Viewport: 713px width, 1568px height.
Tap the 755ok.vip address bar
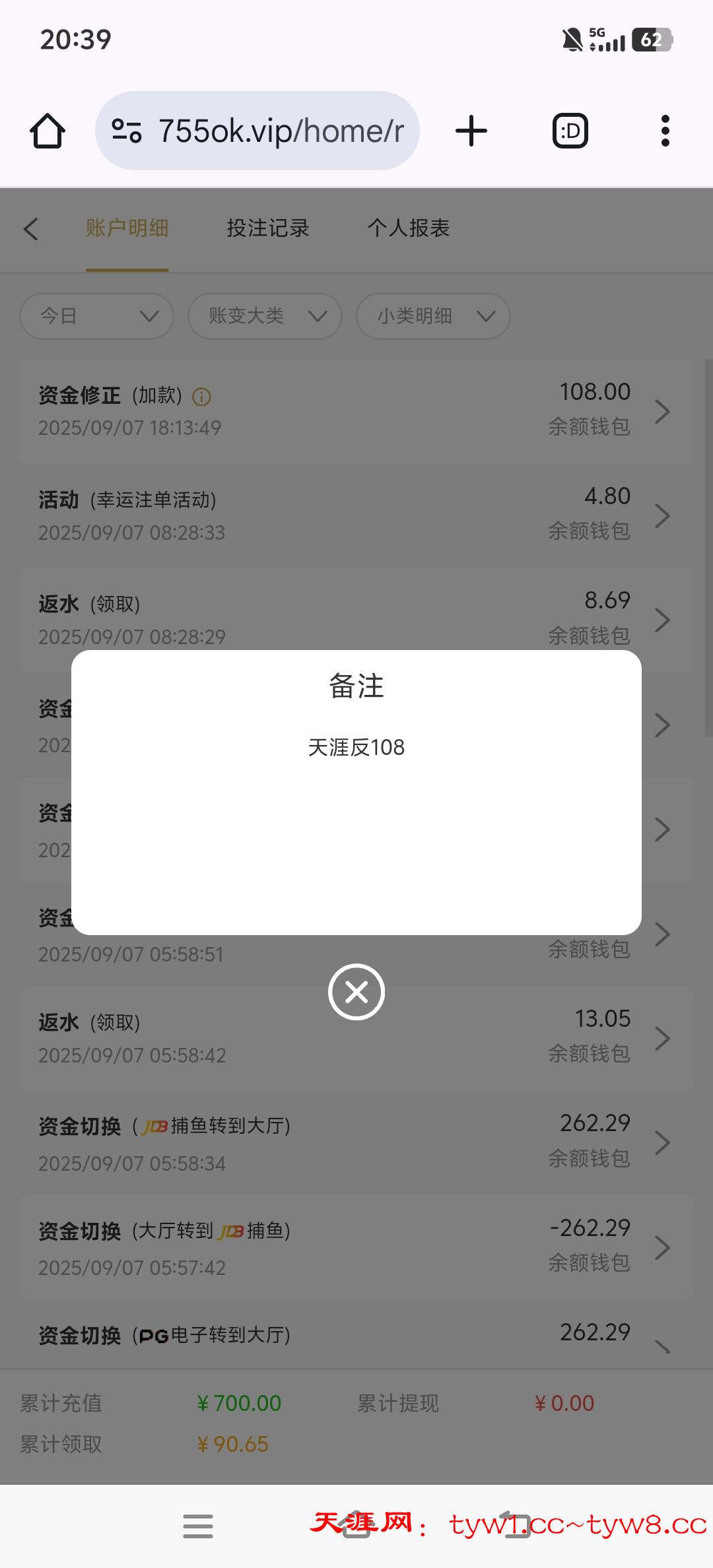click(257, 131)
